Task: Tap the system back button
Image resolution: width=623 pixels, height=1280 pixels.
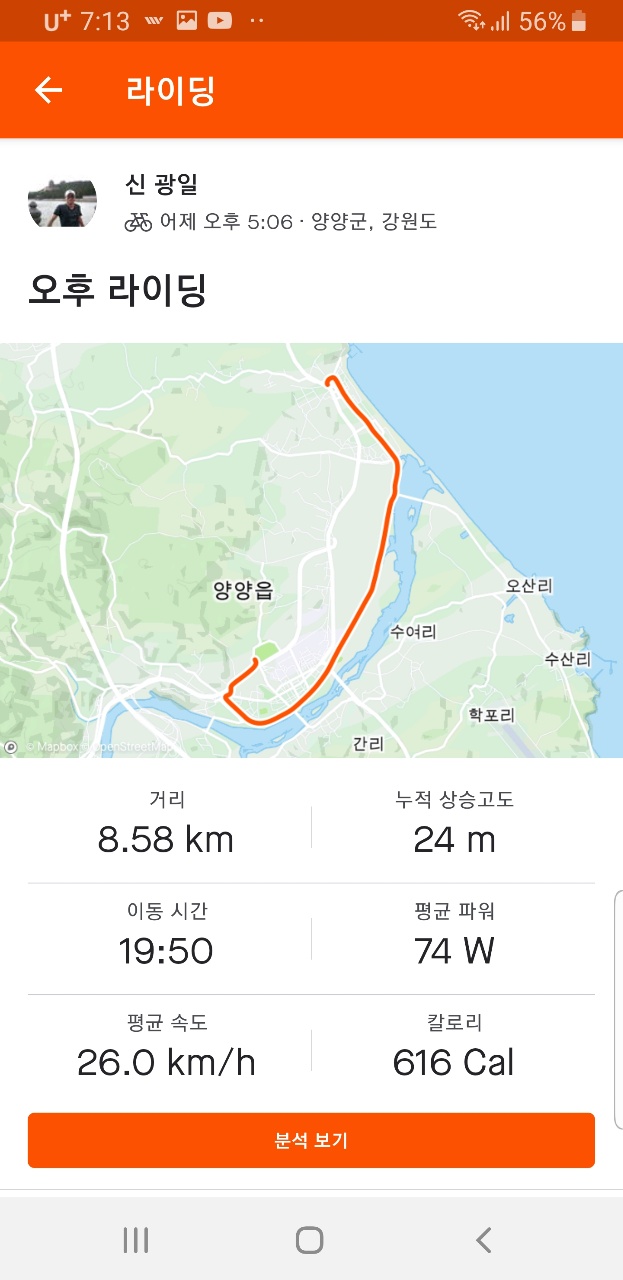Action: [x=484, y=1240]
